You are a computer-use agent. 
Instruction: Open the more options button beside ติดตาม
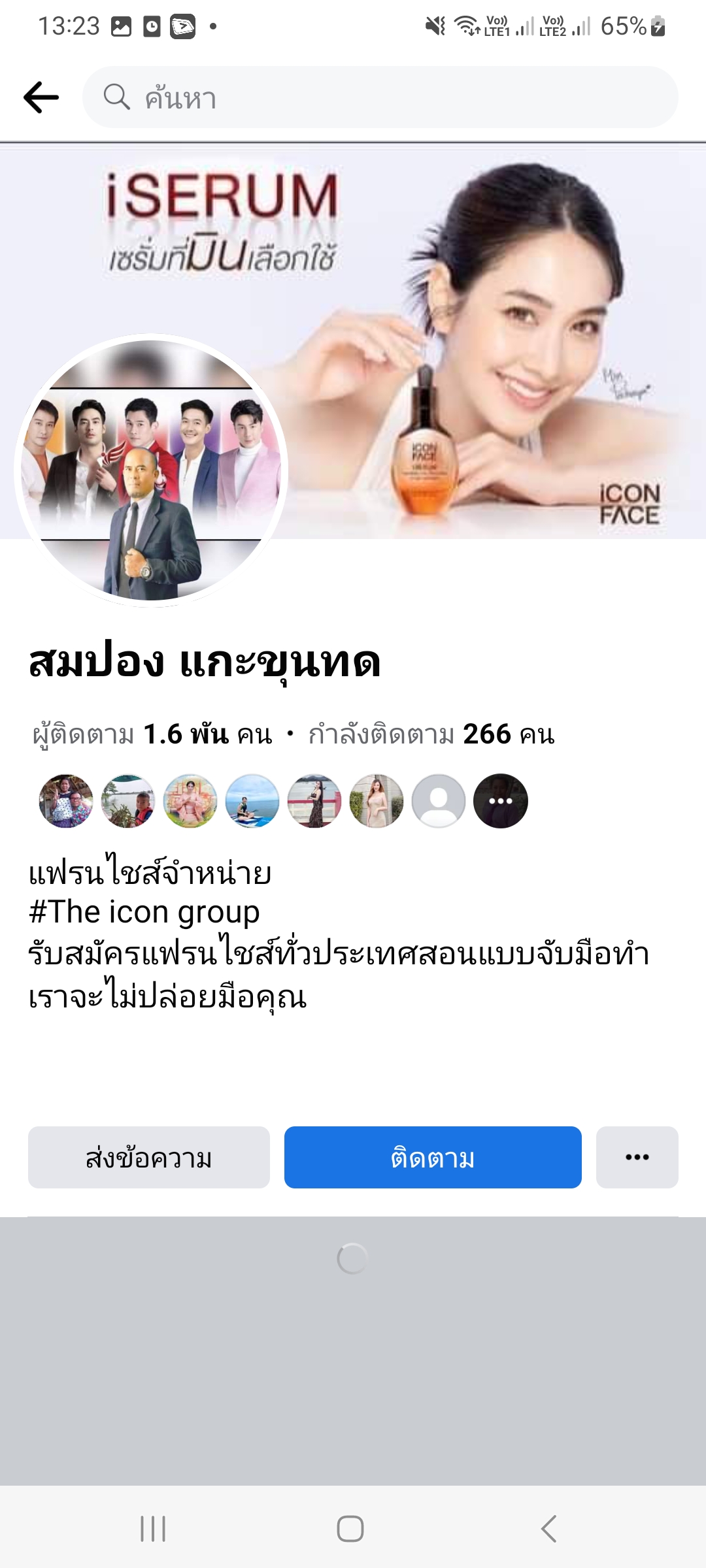pyautogui.click(x=637, y=1157)
